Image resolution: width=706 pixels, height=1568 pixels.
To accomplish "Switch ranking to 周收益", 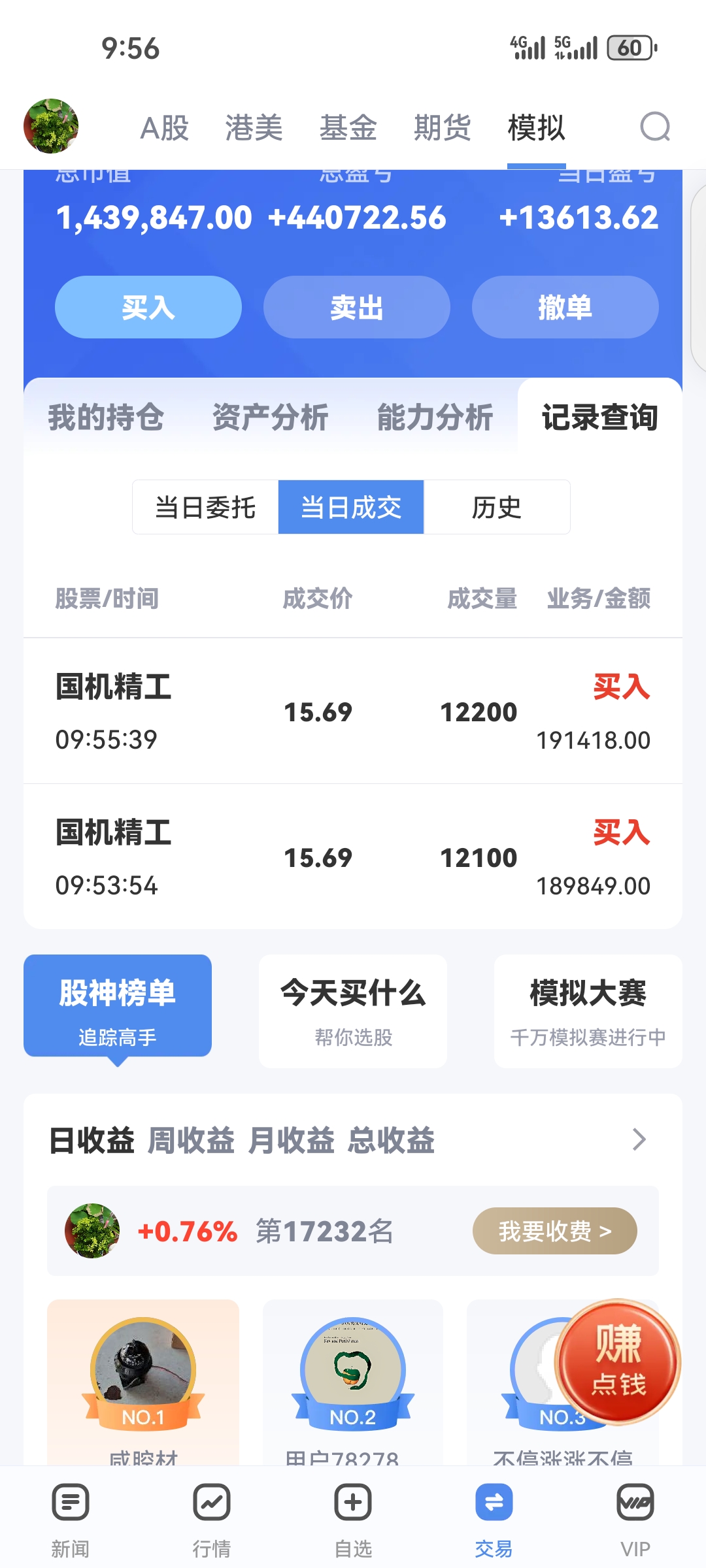I will [x=191, y=1141].
